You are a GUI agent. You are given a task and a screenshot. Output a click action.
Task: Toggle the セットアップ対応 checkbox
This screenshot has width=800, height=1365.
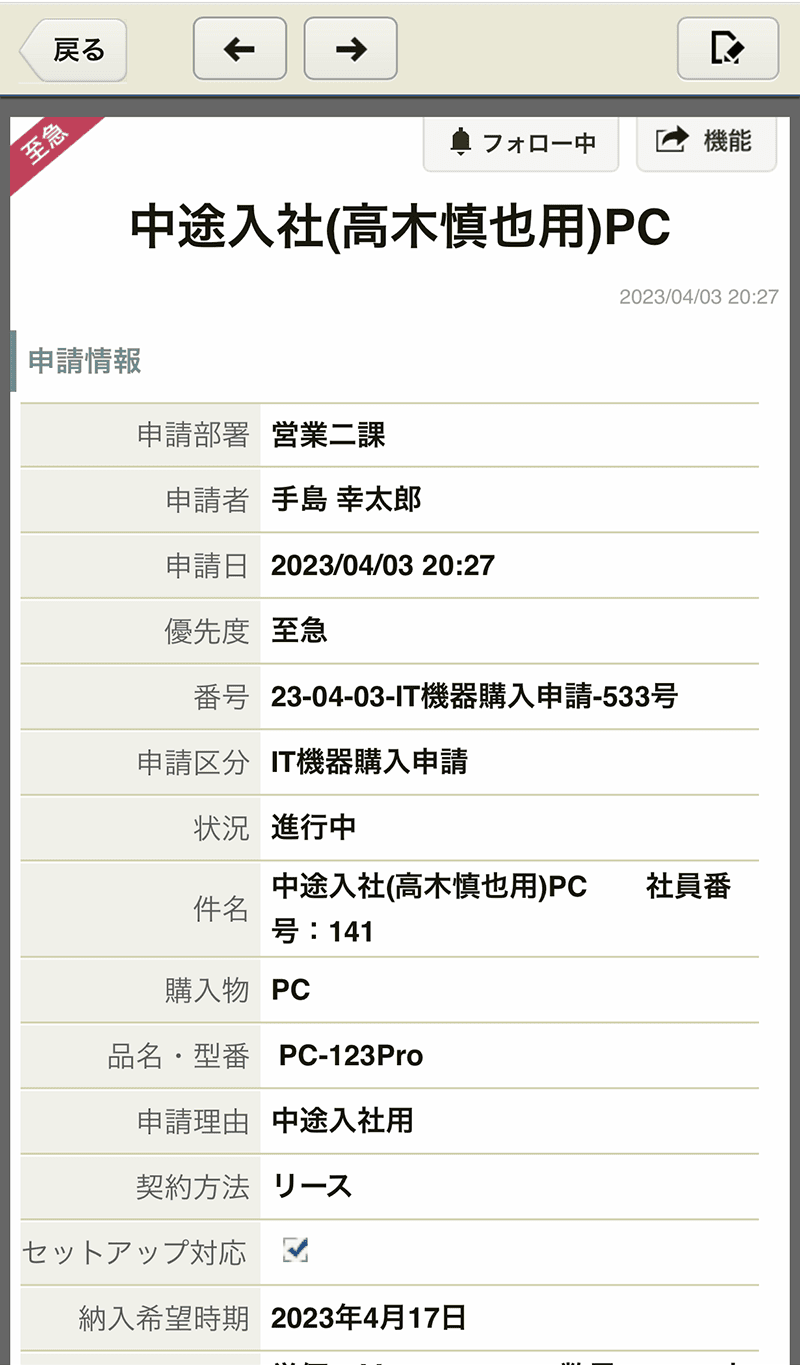coord(295,1250)
